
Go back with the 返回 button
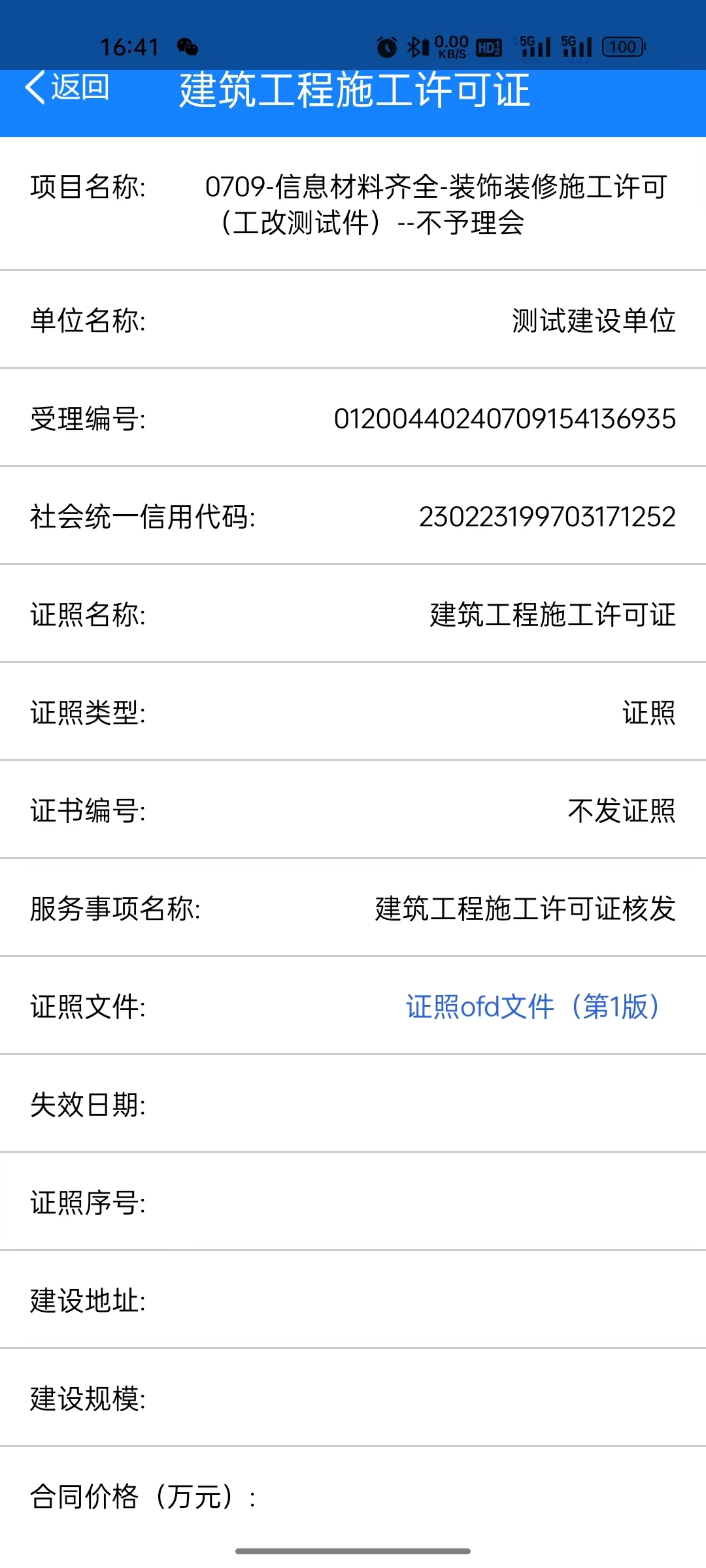(x=67, y=88)
